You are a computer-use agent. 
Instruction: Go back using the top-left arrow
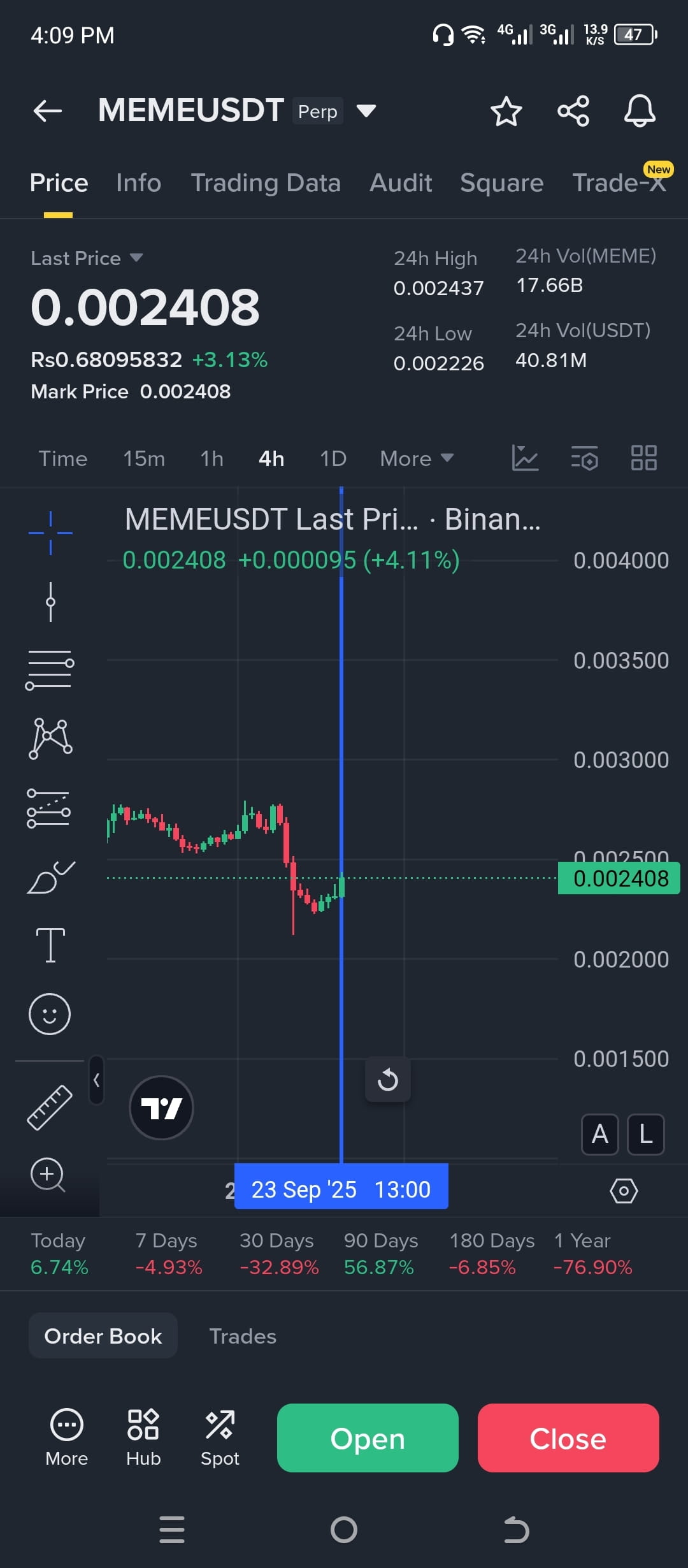(48, 111)
